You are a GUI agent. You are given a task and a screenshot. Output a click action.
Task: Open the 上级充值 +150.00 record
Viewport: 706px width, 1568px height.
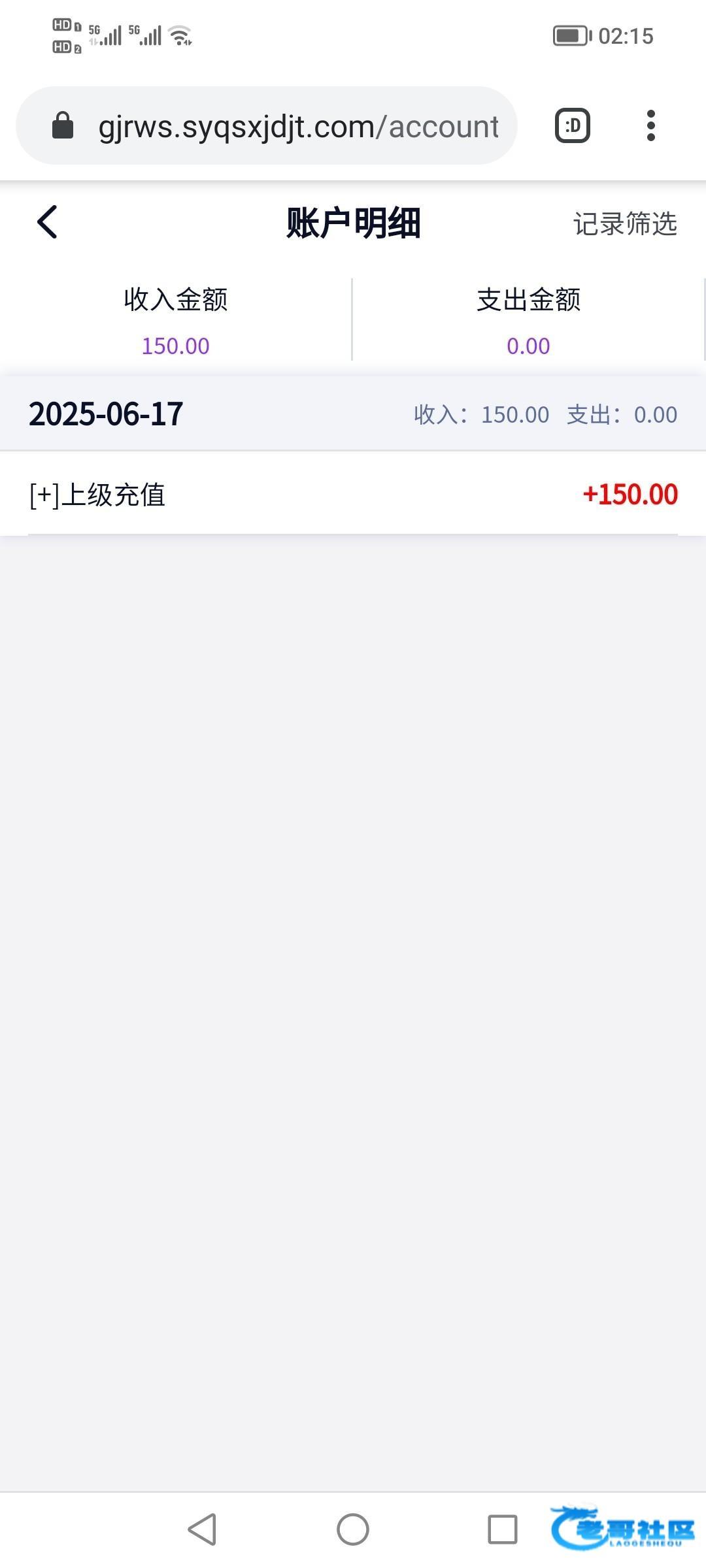tap(353, 494)
